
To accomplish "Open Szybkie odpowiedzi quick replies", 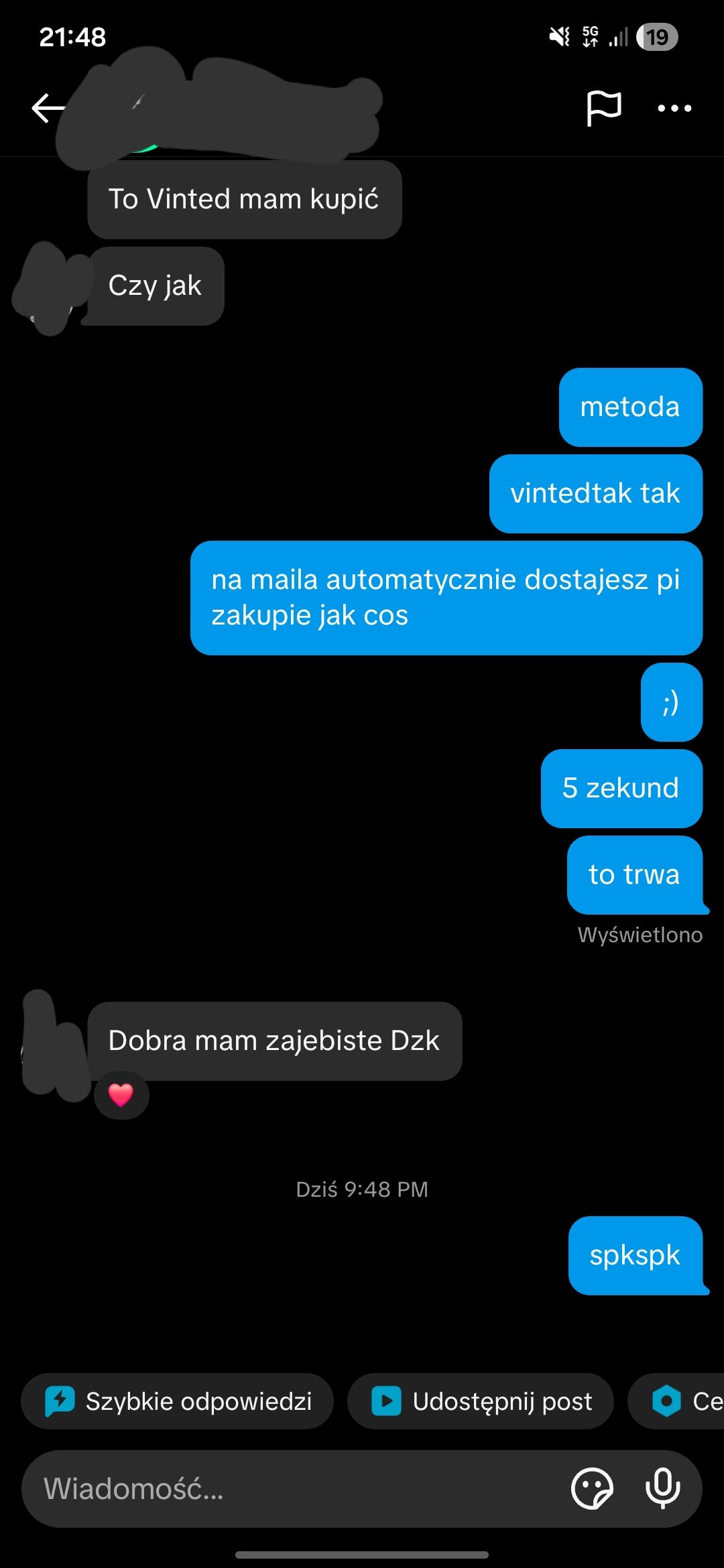I will 178,1401.
